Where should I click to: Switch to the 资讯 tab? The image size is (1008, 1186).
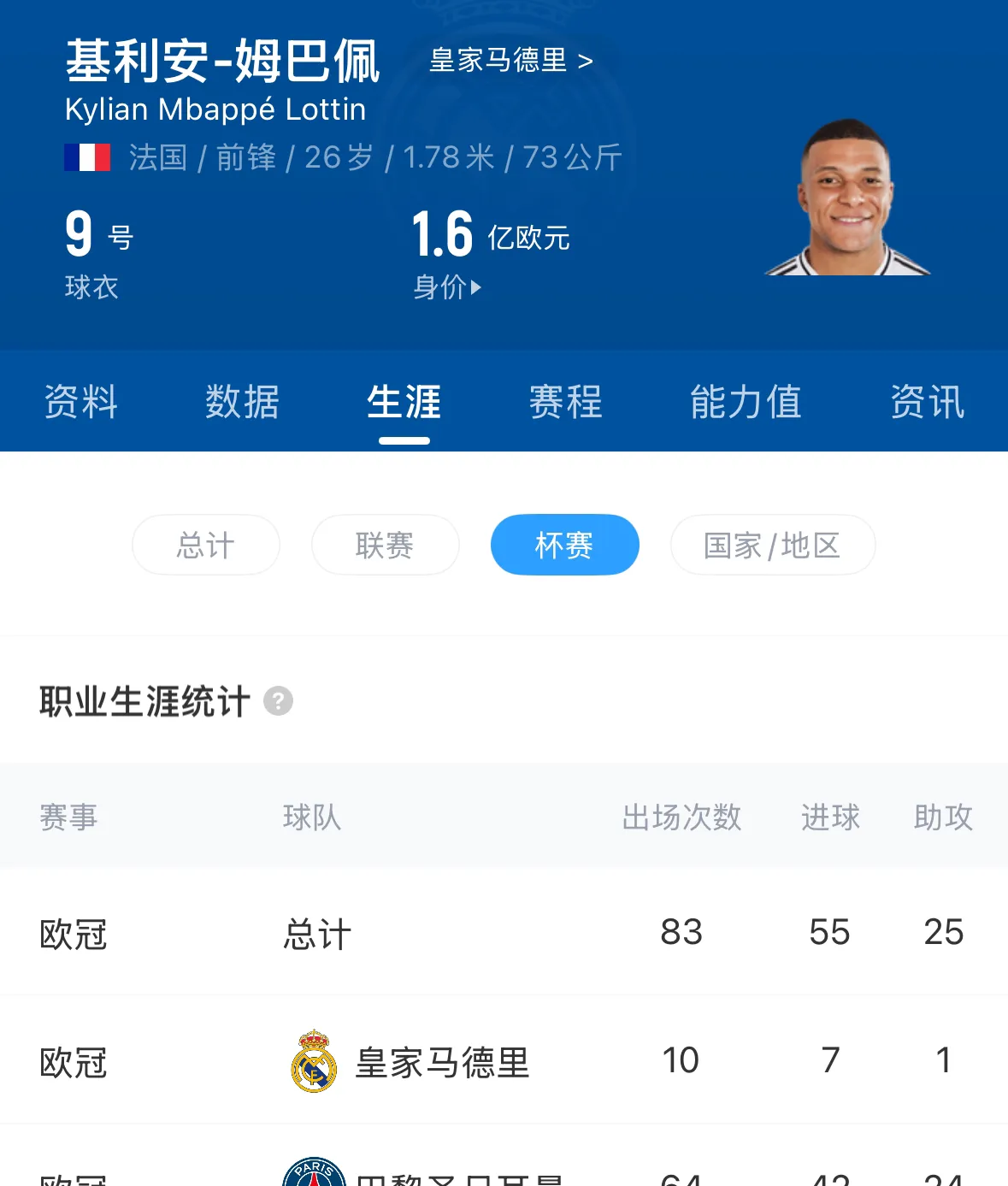click(927, 402)
